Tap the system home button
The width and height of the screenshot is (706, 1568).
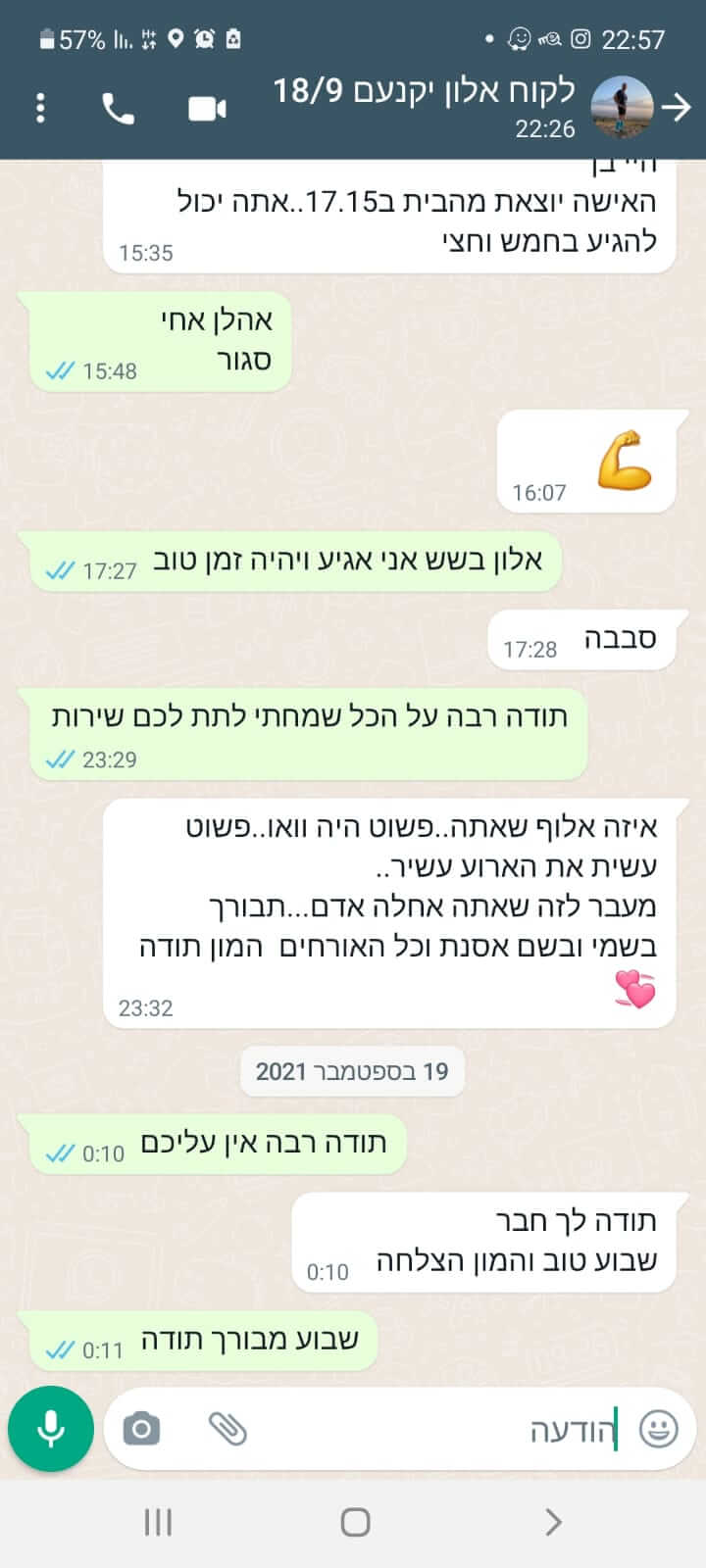point(354,1522)
